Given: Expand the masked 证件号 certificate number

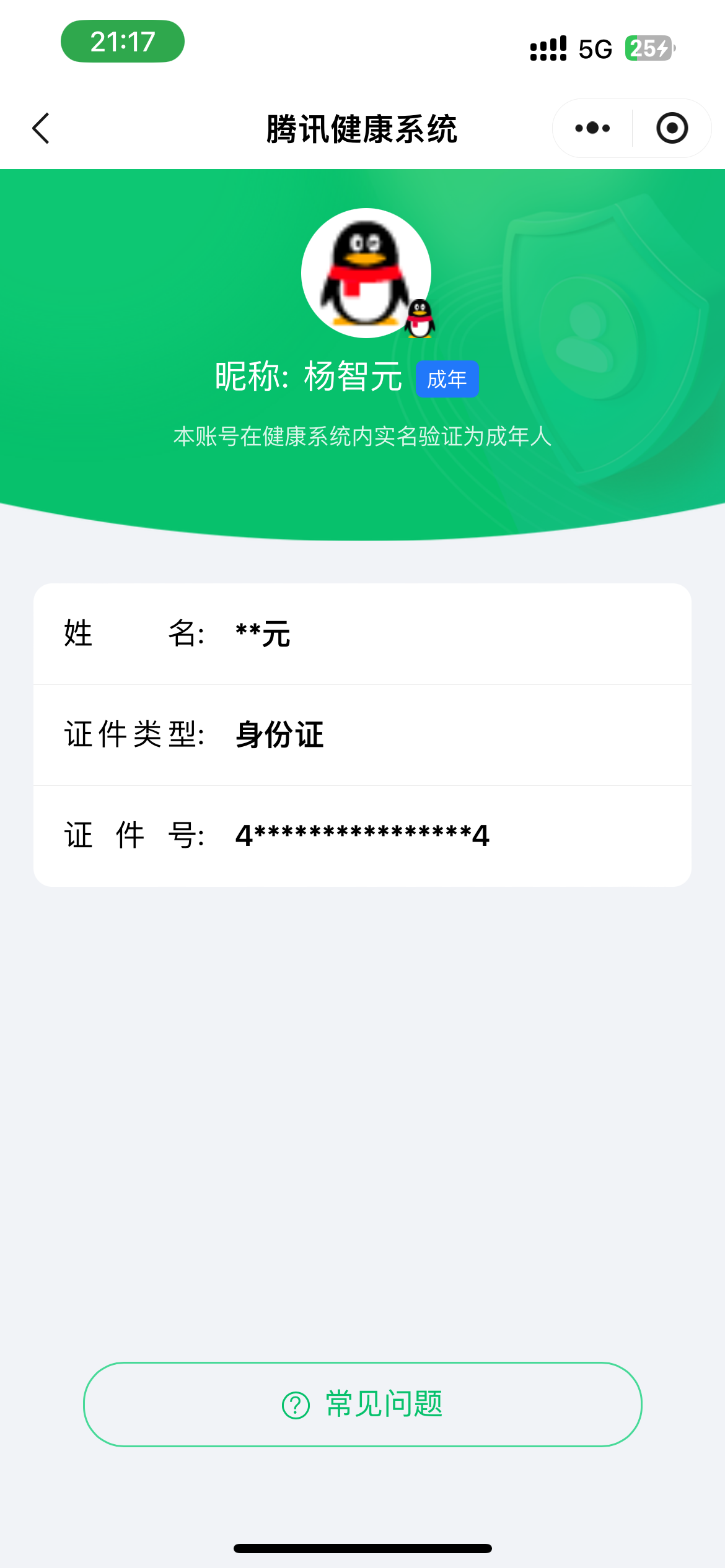Looking at the screenshot, I should 362,836.
